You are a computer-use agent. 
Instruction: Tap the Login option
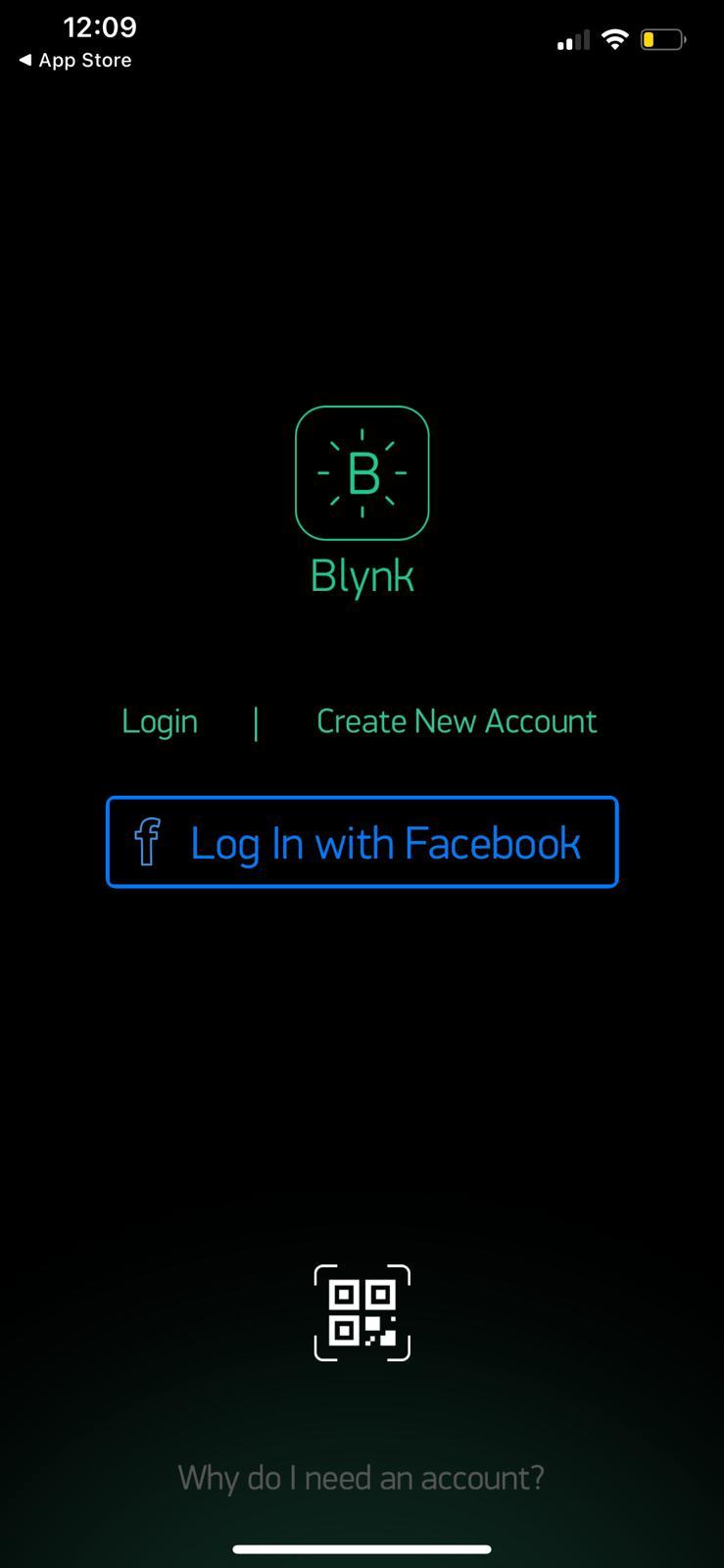(160, 722)
